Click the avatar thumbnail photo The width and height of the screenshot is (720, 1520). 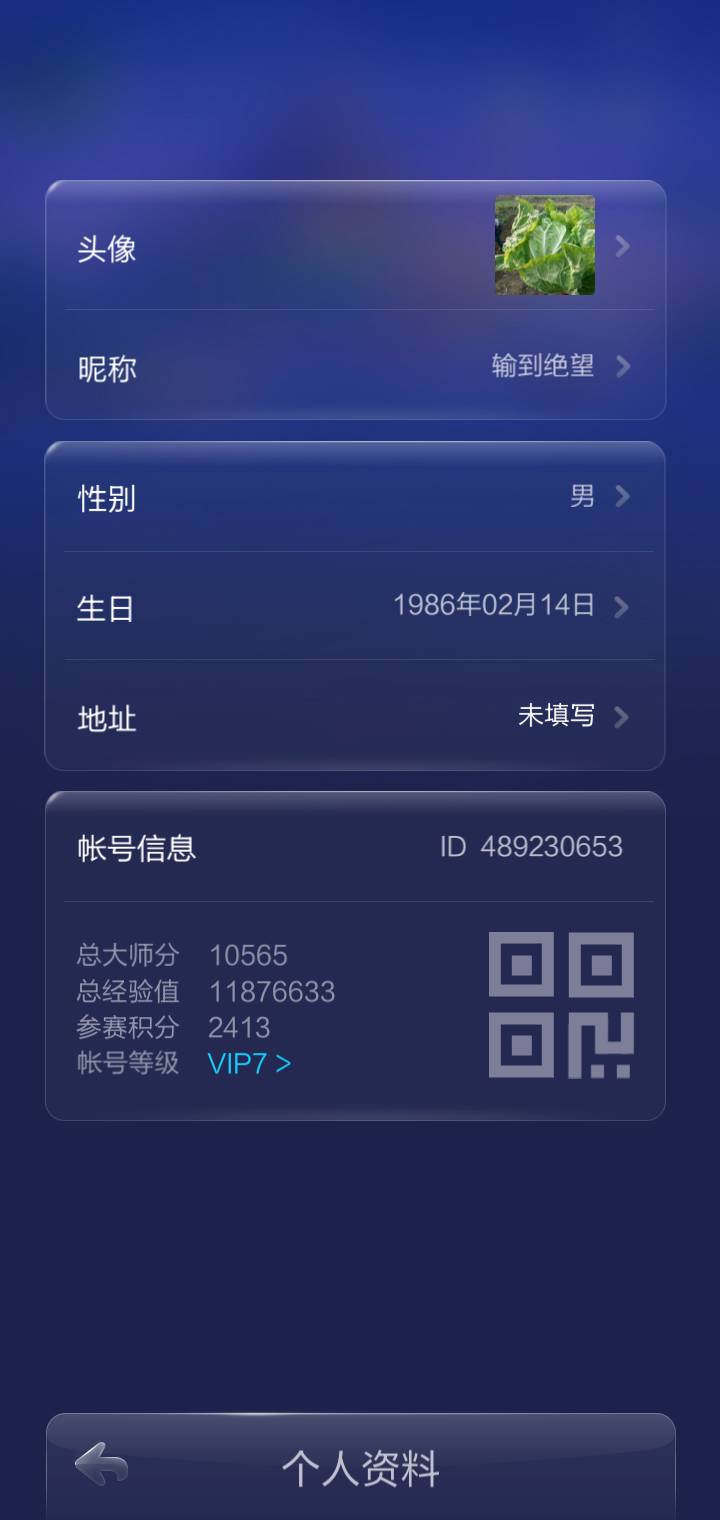[545, 247]
